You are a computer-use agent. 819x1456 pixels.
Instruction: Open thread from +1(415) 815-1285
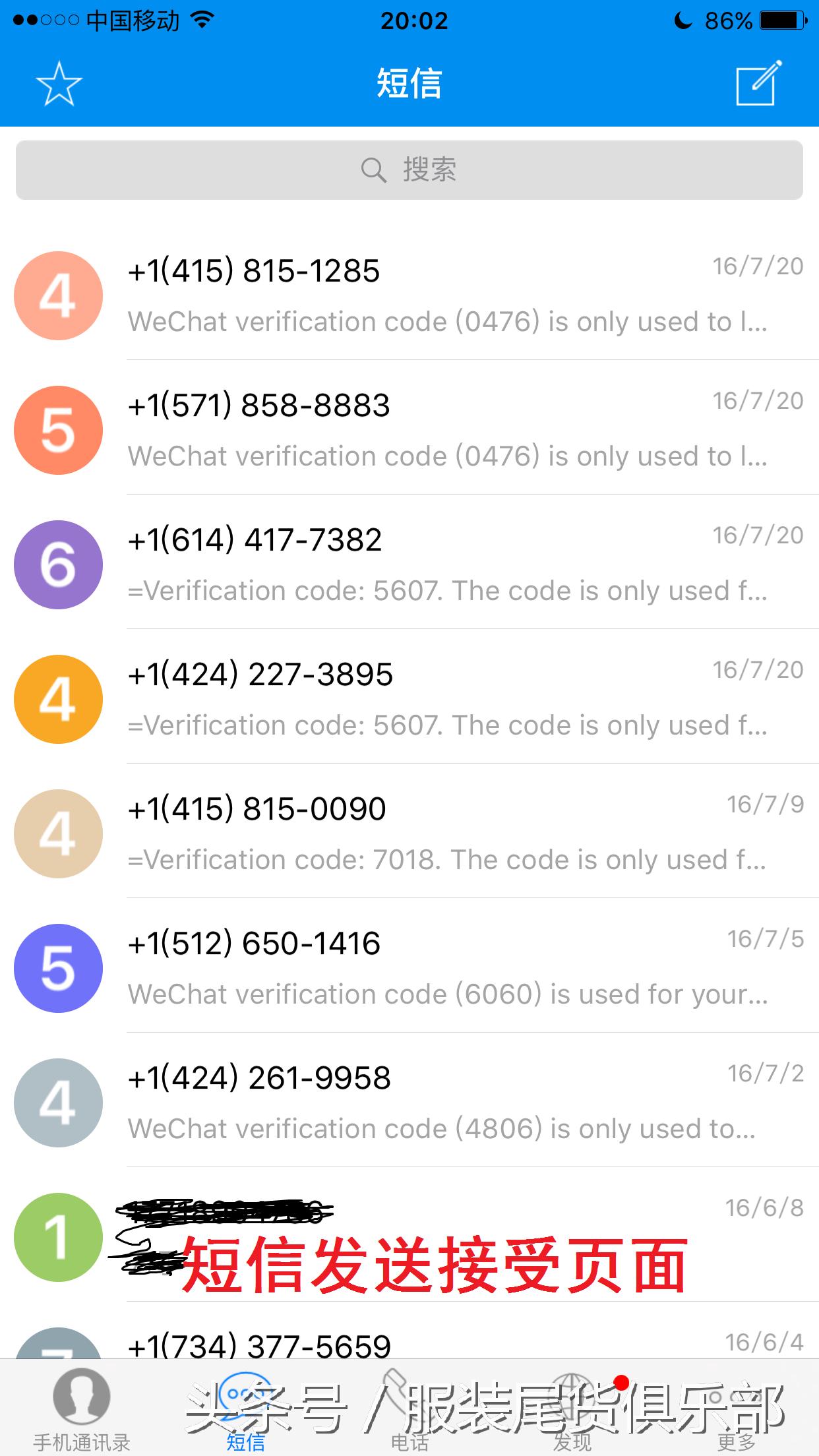[448, 295]
